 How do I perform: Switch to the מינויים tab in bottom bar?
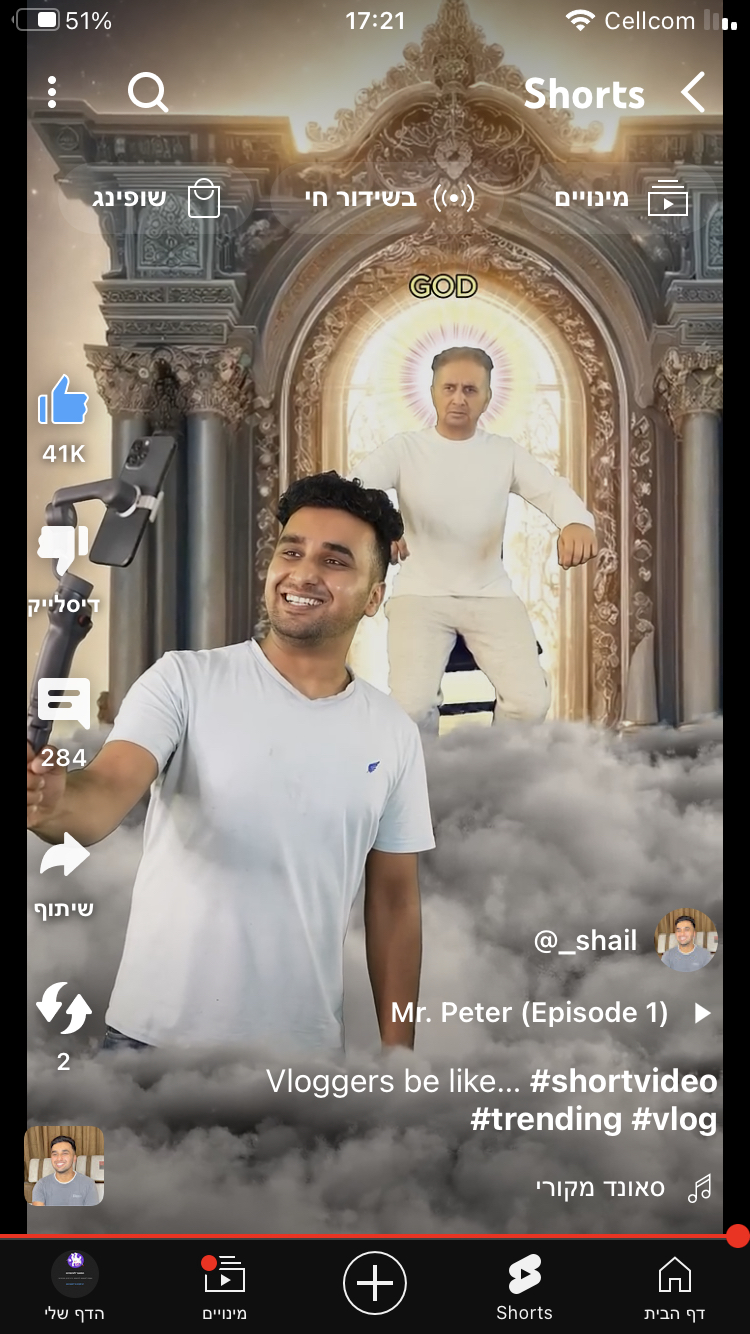pyautogui.click(x=224, y=1286)
